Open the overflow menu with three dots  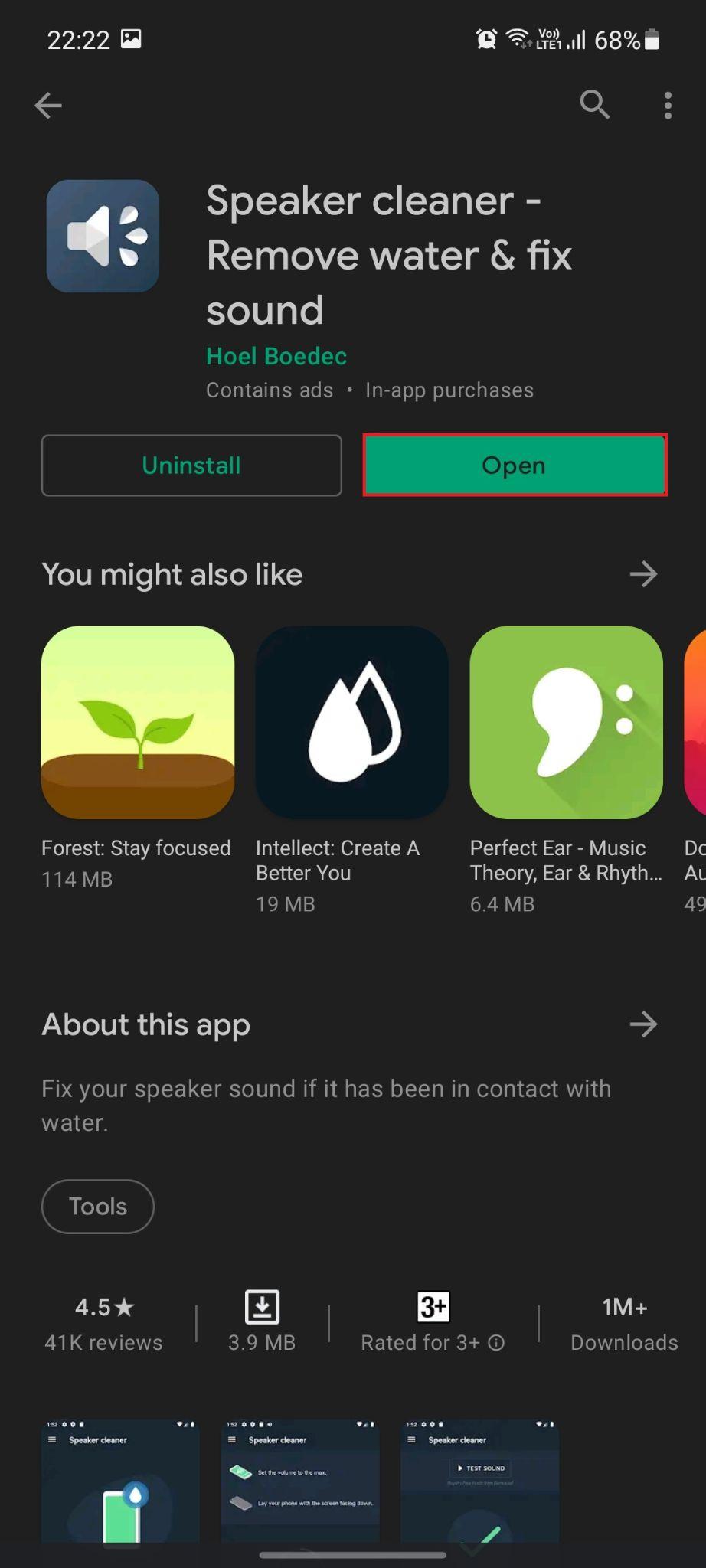[x=667, y=105]
